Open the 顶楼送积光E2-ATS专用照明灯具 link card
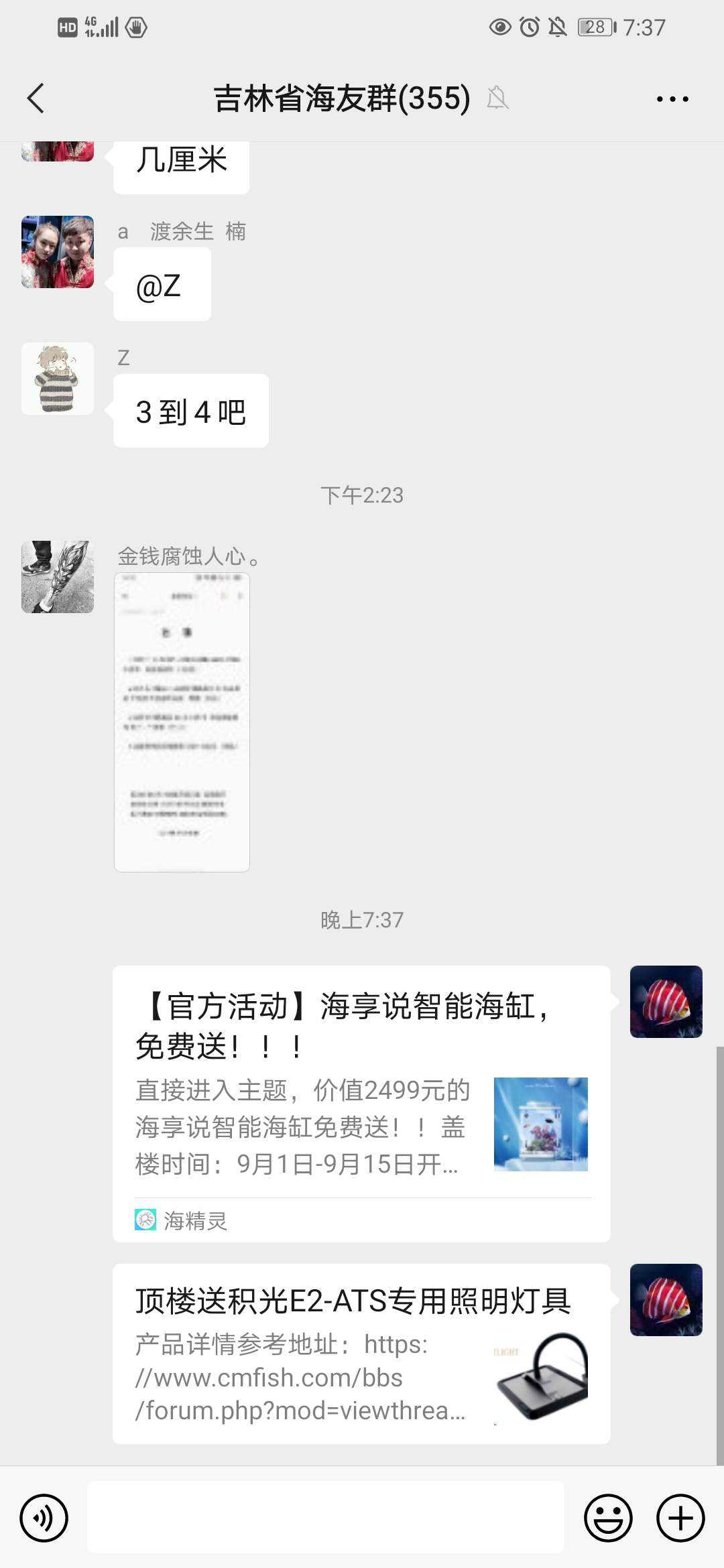 [361, 1354]
